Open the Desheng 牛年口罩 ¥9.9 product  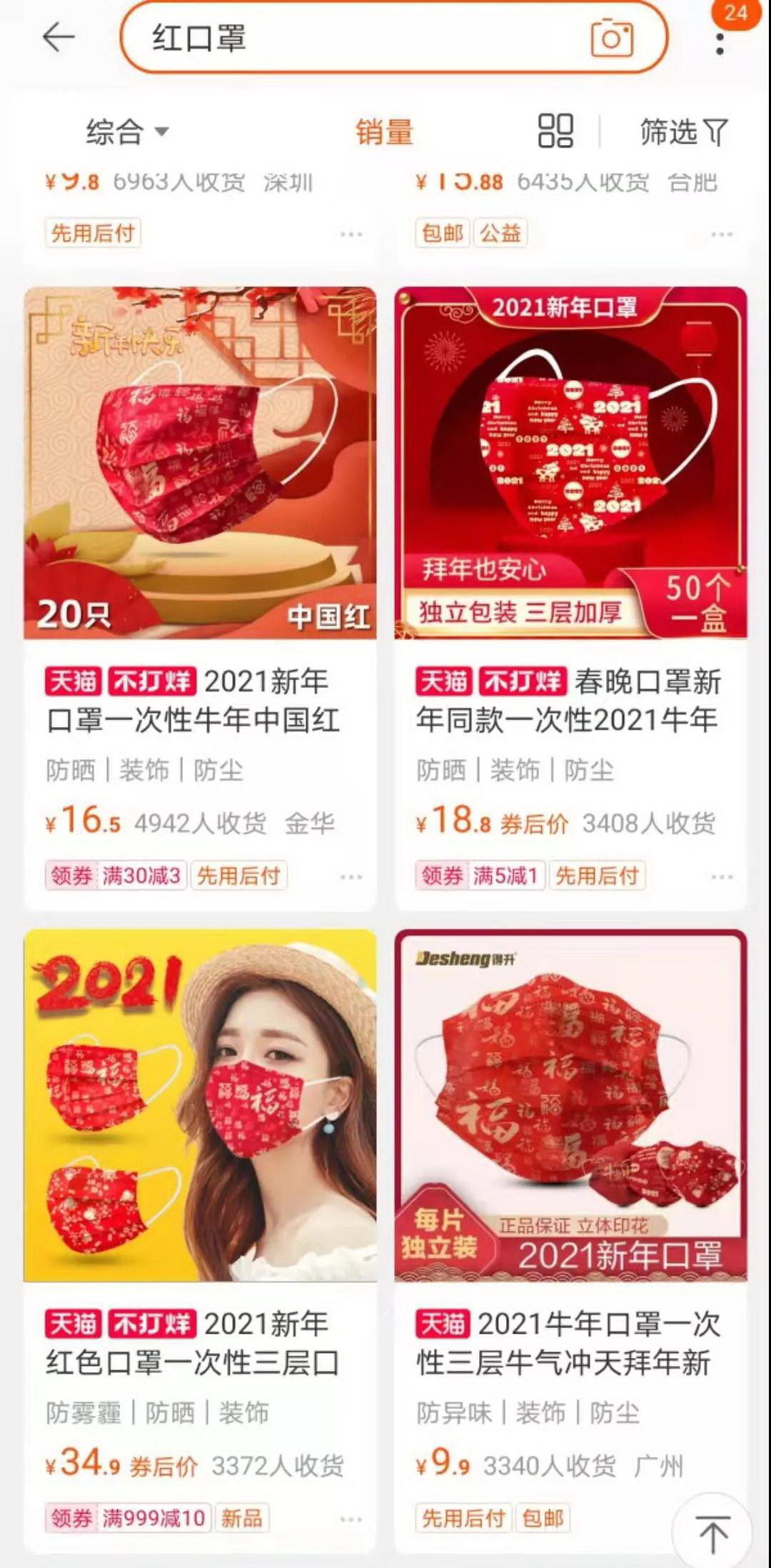pyautogui.click(x=570, y=1106)
